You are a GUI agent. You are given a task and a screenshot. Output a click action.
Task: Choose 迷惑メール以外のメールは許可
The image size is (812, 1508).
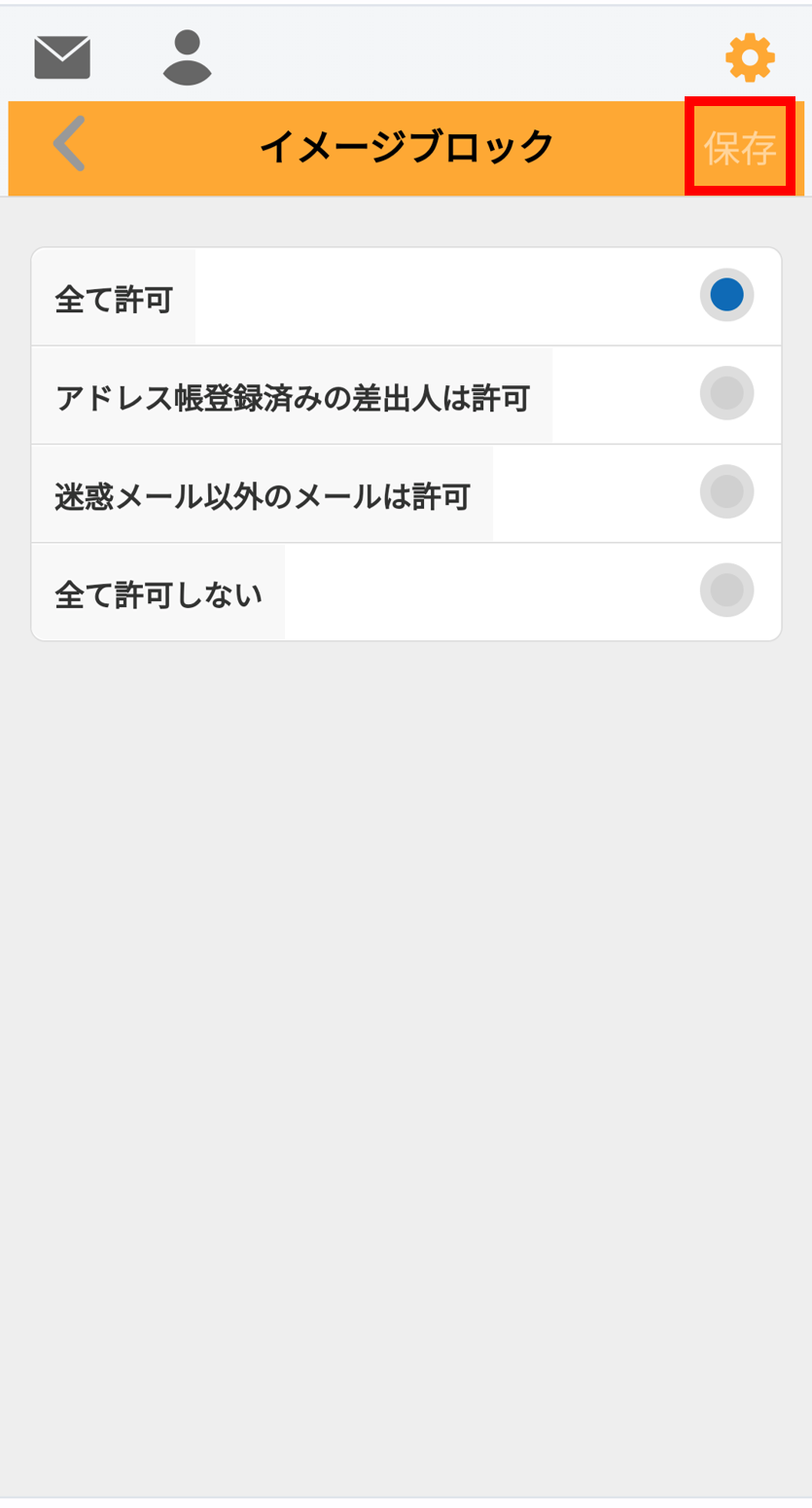pyautogui.click(x=406, y=493)
